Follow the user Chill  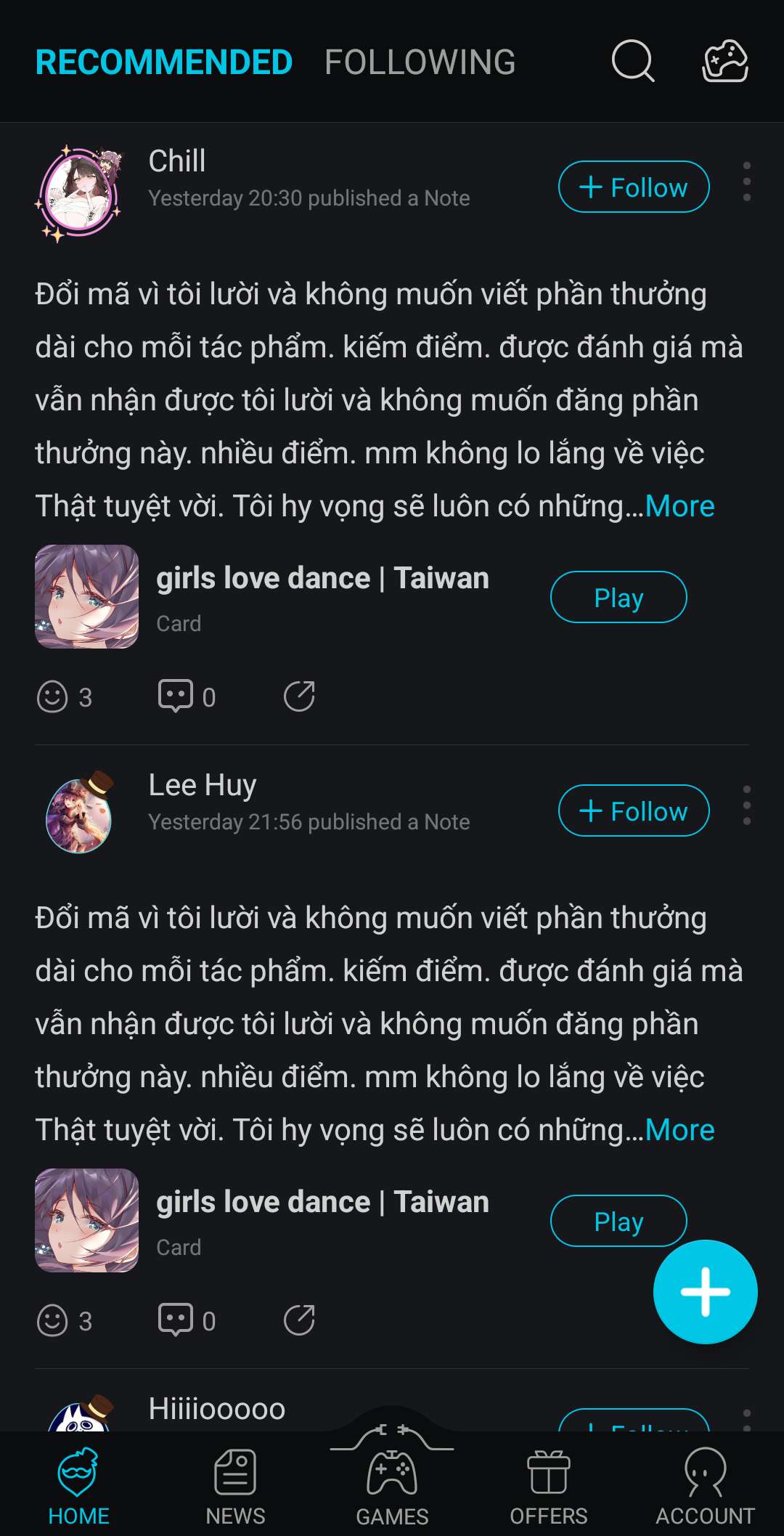pos(633,187)
